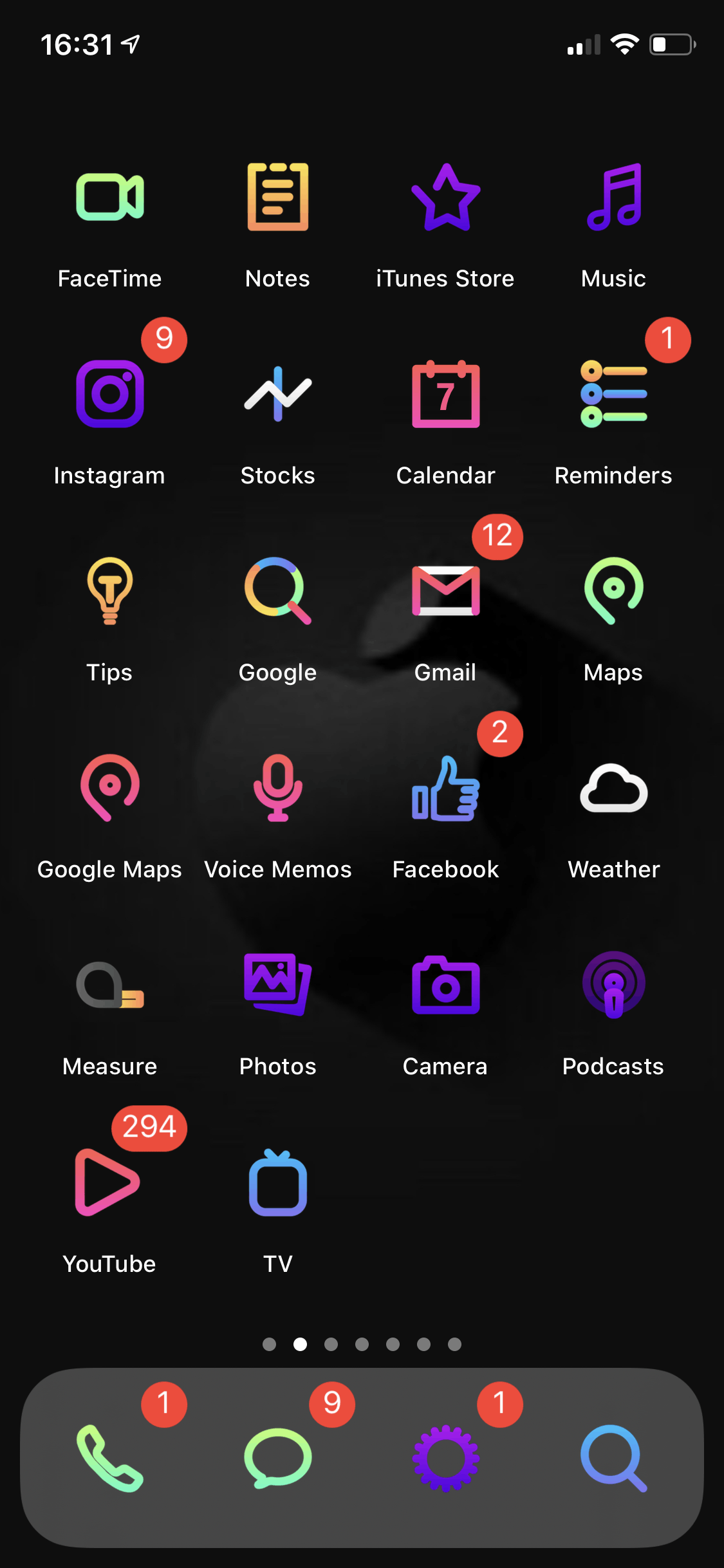Image resolution: width=724 pixels, height=1568 pixels.
Task: Launch the Camera app
Action: [445, 985]
